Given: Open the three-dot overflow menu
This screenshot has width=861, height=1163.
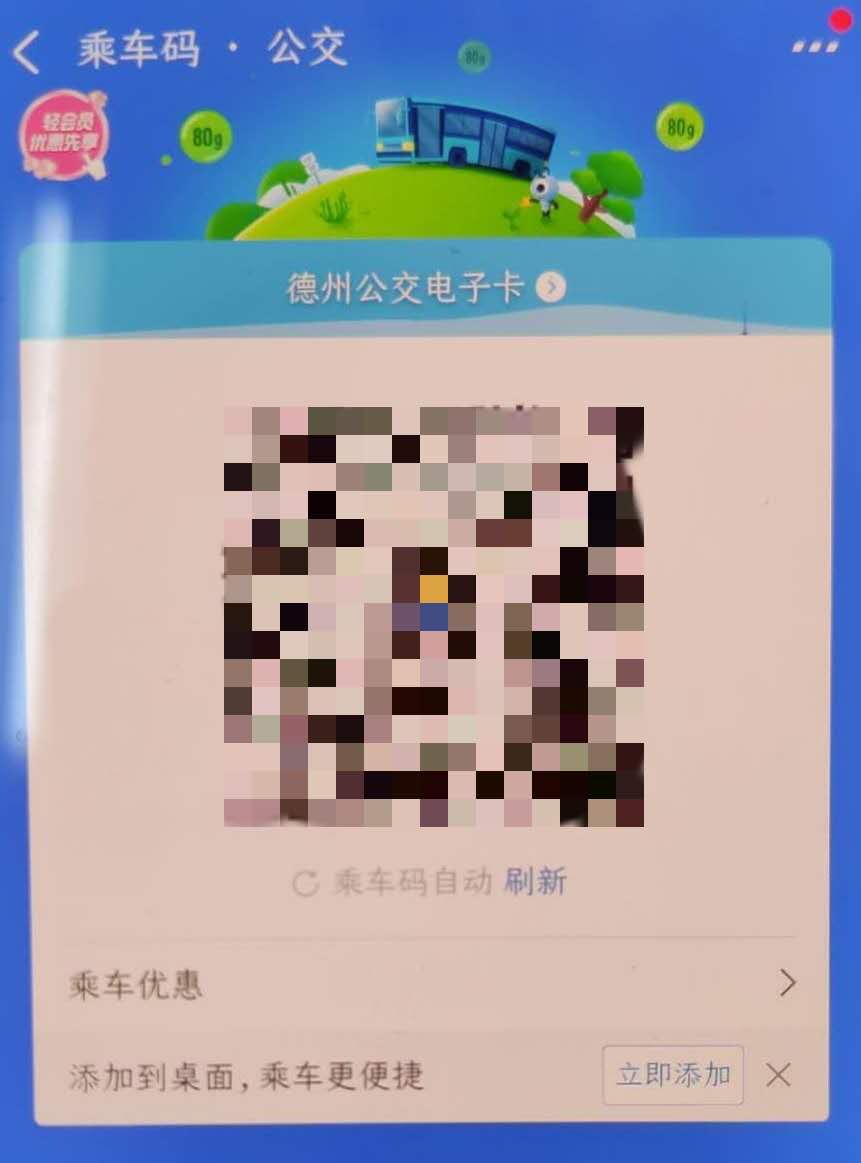Looking at the screenshot, I should pos(815,46).
